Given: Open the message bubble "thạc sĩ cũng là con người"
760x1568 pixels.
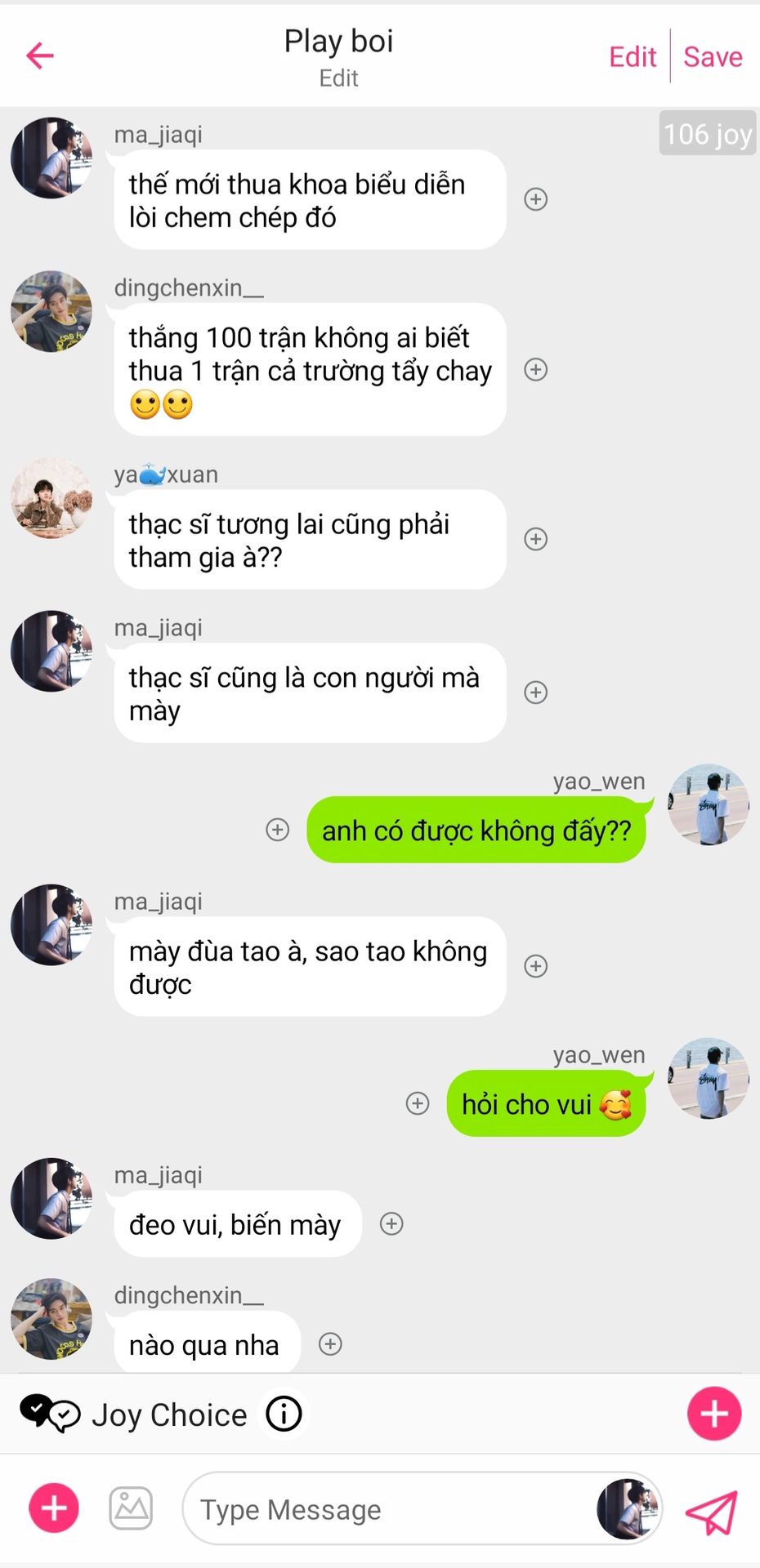Looking at the screenshot, I should tap(309, 693).
